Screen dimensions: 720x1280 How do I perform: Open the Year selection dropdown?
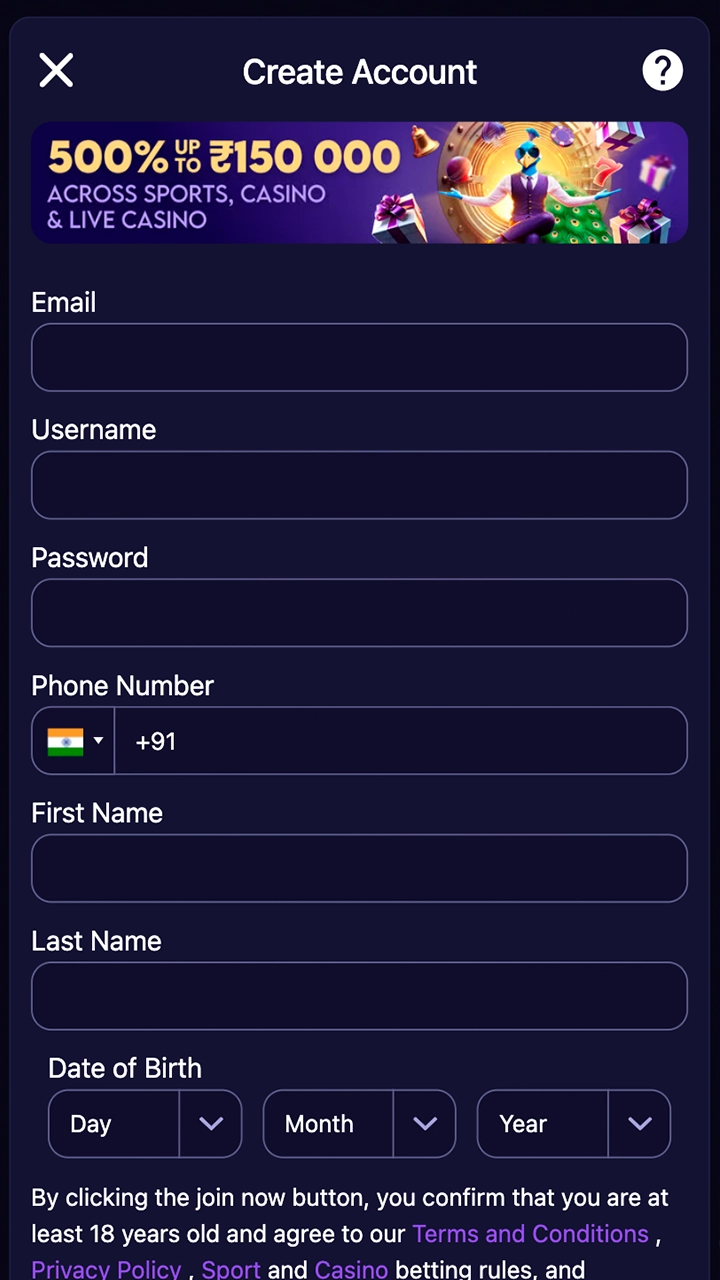click(x=540, y=1124)
